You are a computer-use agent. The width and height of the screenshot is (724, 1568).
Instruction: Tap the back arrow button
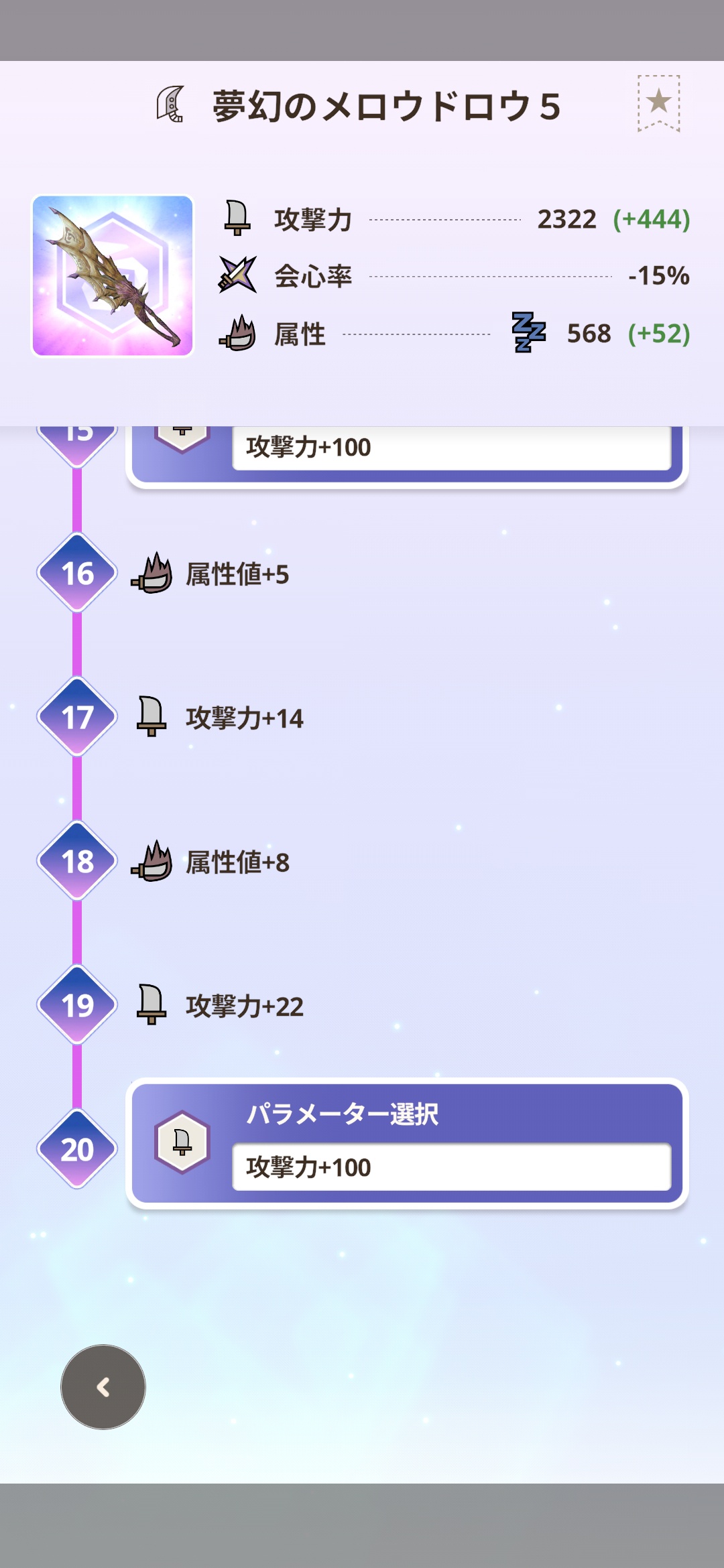103,1386
